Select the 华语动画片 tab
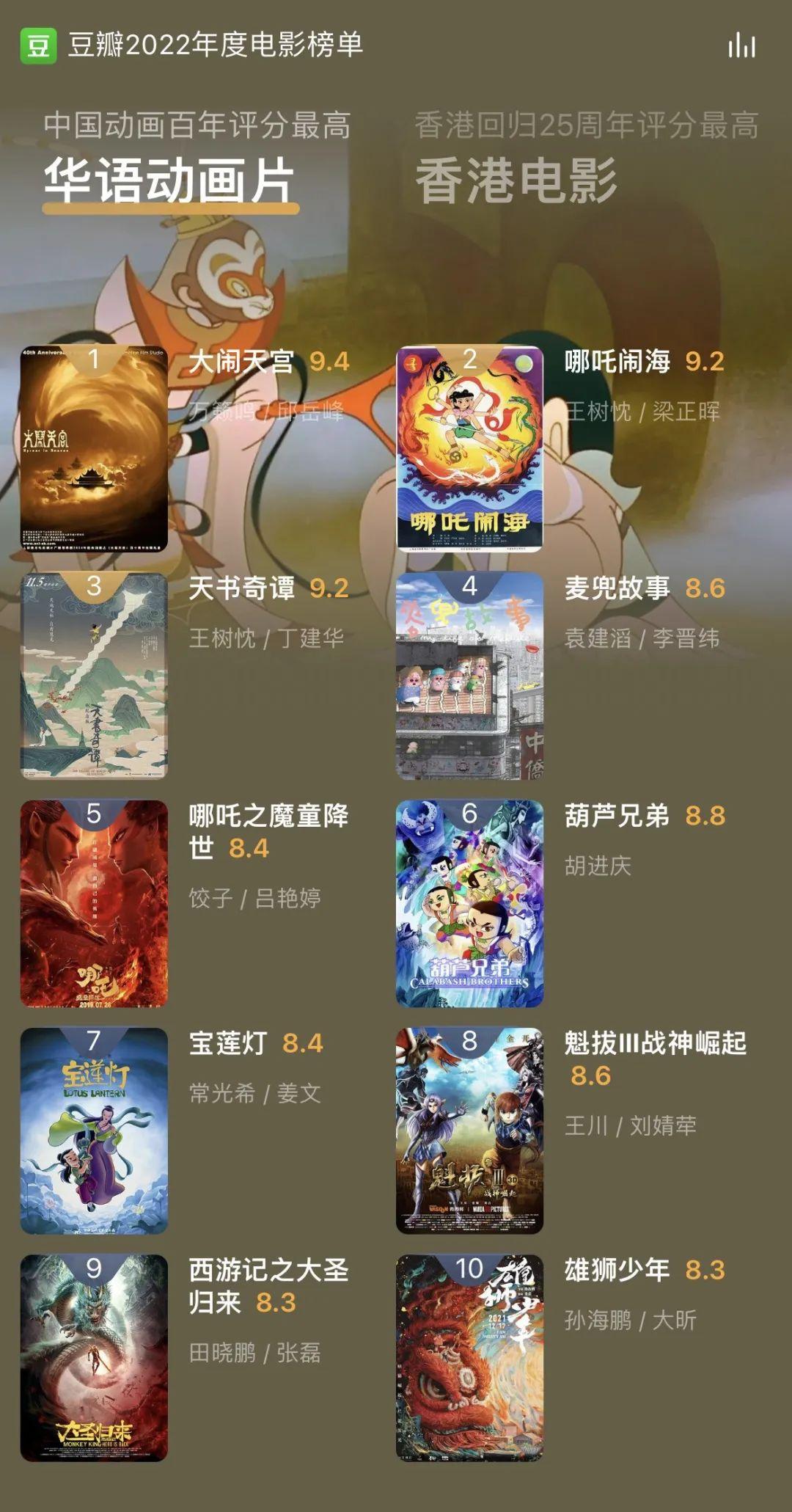792x1512 pixels. [x=169, y=180]
